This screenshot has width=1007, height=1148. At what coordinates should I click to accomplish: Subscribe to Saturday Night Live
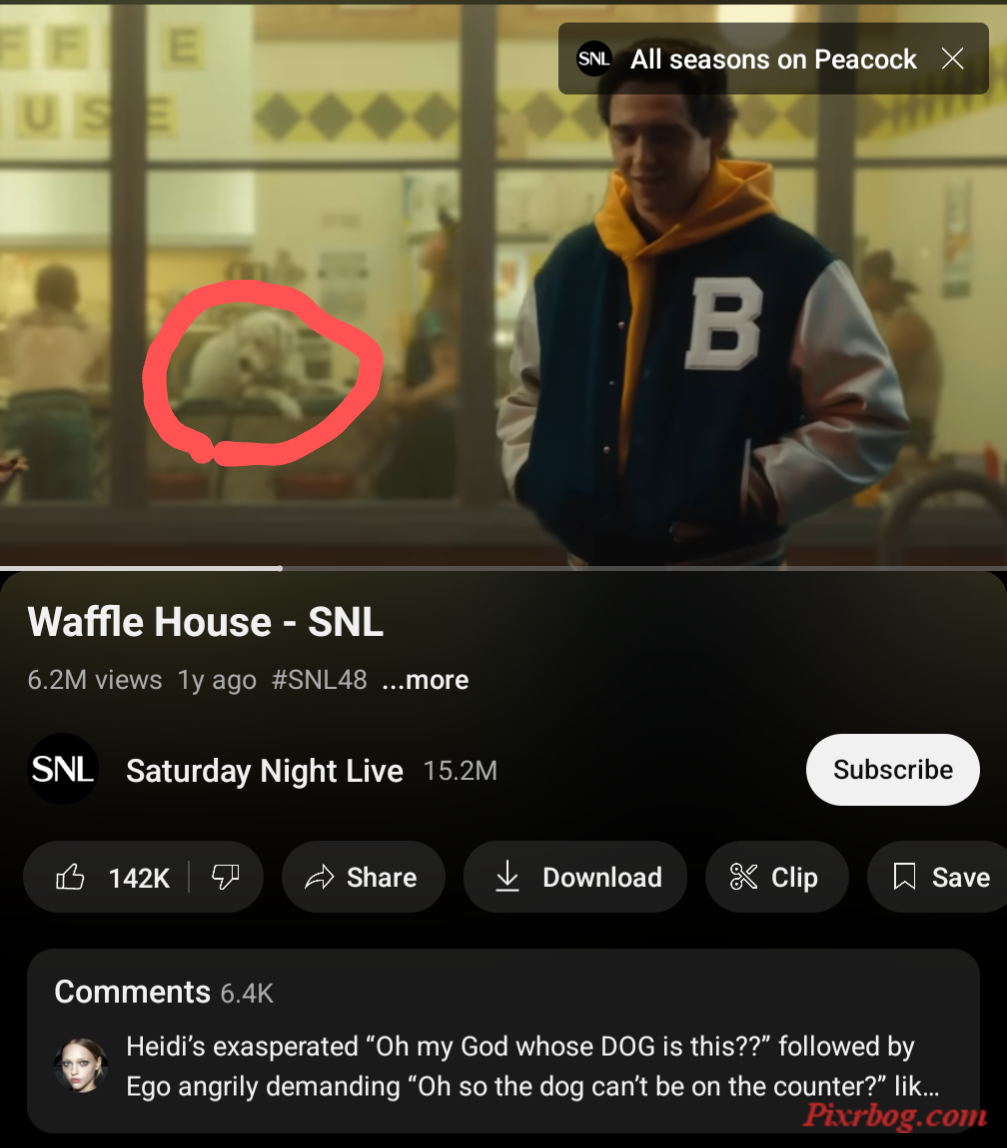pos(892,770)
